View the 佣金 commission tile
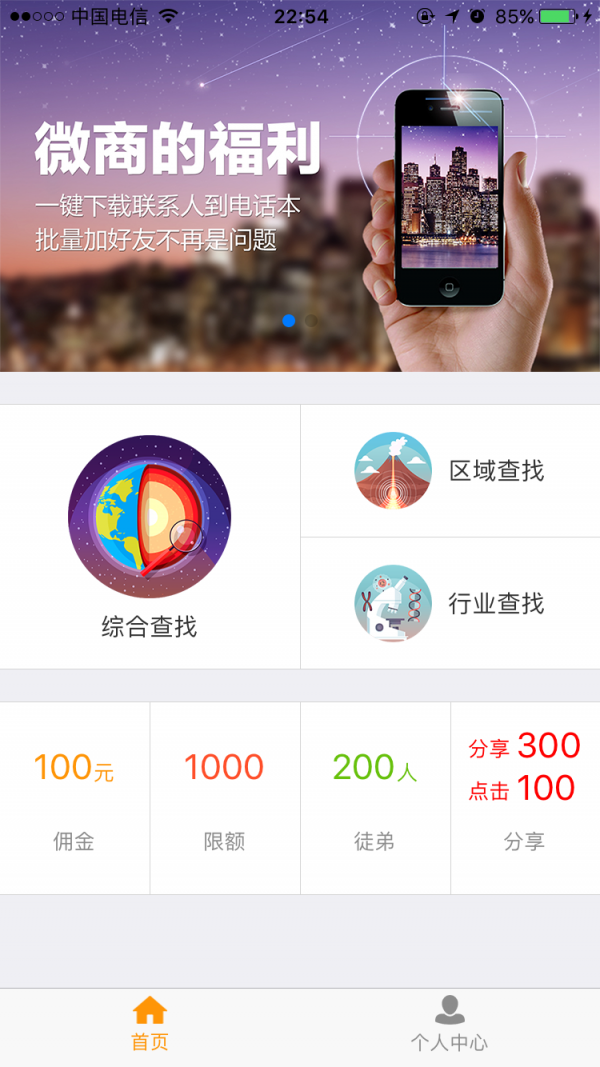The image size is (600, 1067). (74, 797)
